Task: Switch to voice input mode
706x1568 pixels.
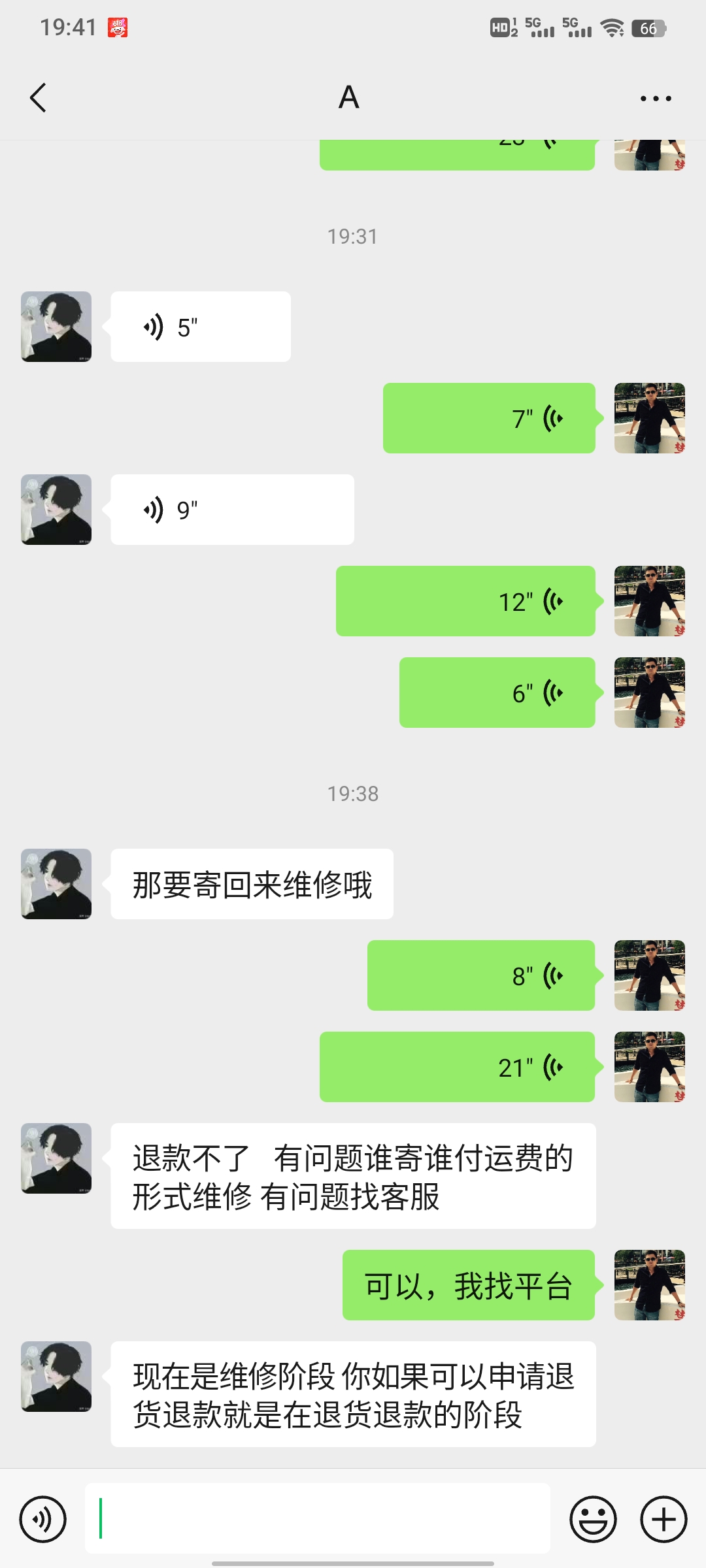Action: [x=43, y=1519]
